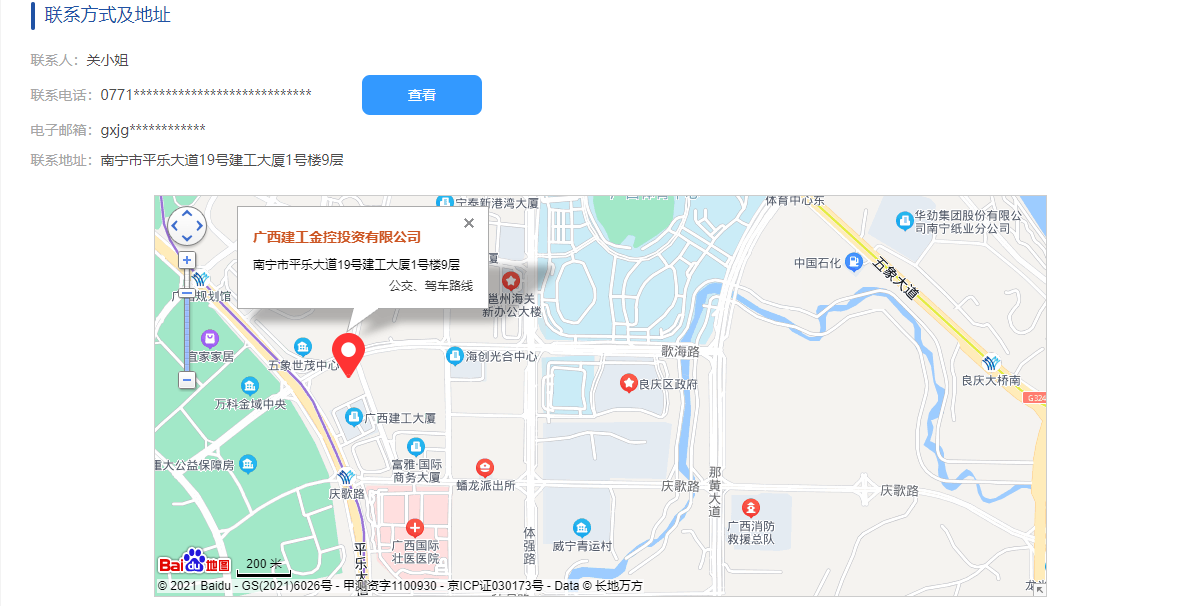Tap the red location marker on map
Viewport: 1201px width, 606px height.
[349, 354]
